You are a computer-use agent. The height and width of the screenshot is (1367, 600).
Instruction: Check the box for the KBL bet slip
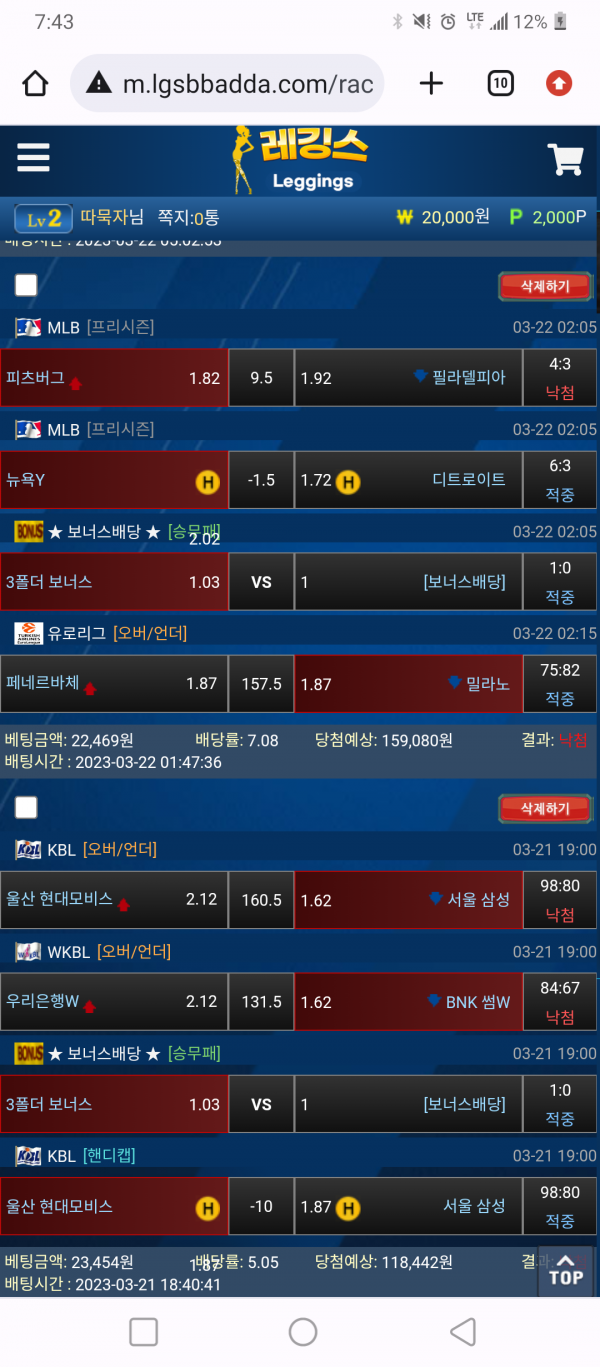coord(26,807)
